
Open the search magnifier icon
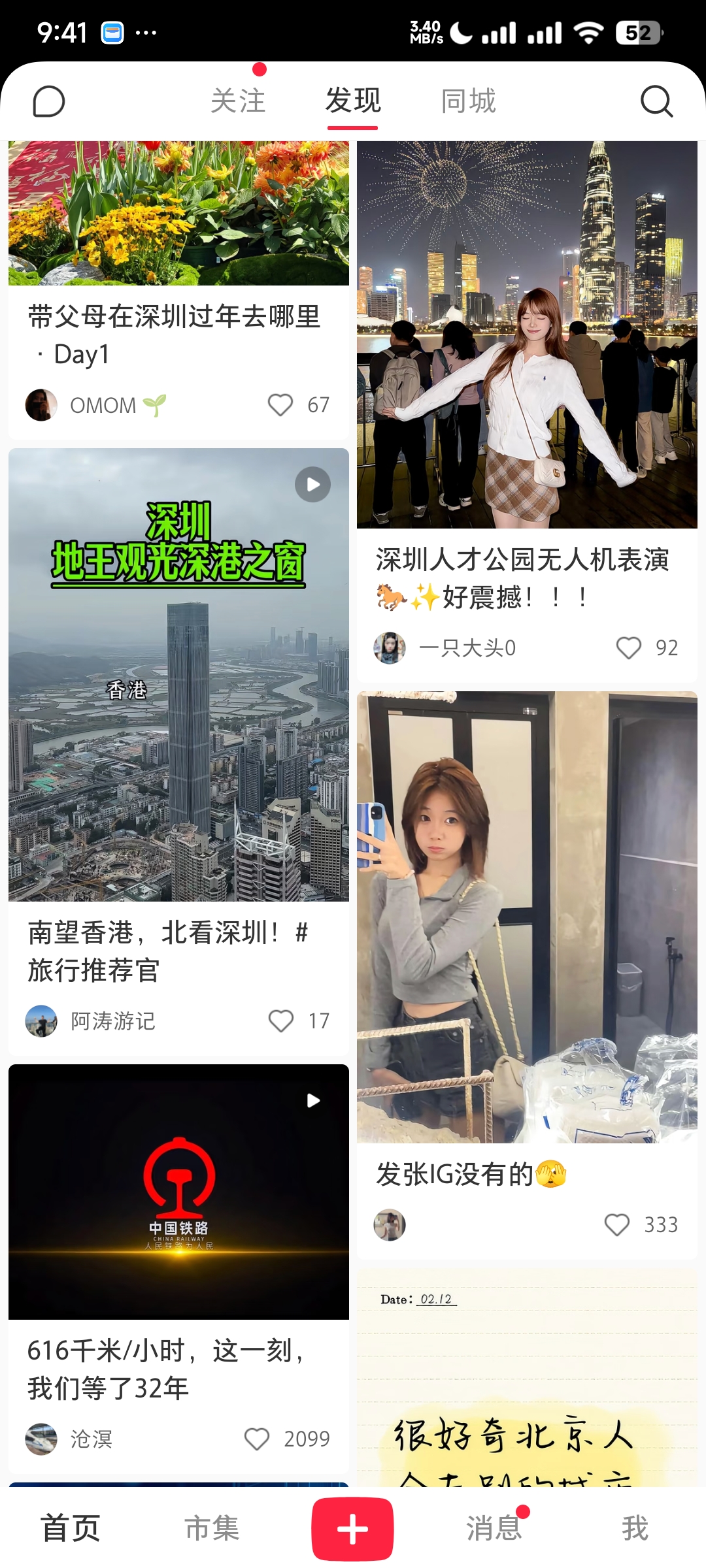(x=656, y=101)
